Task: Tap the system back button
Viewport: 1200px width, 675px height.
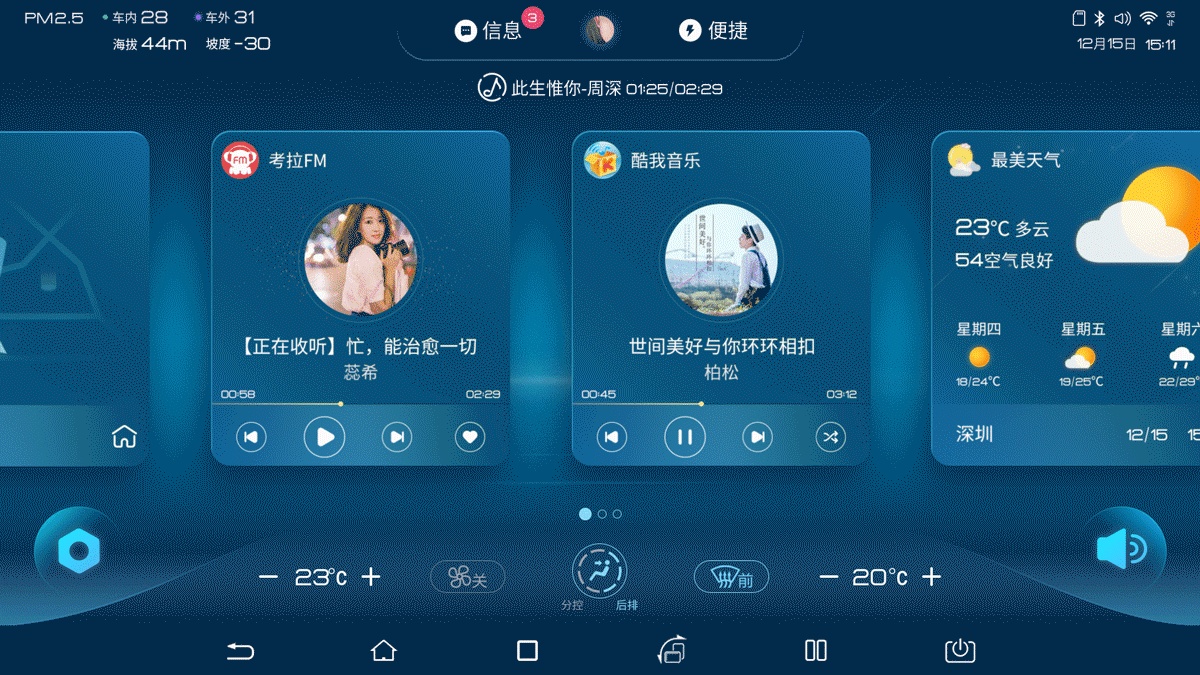Action: 240,652
